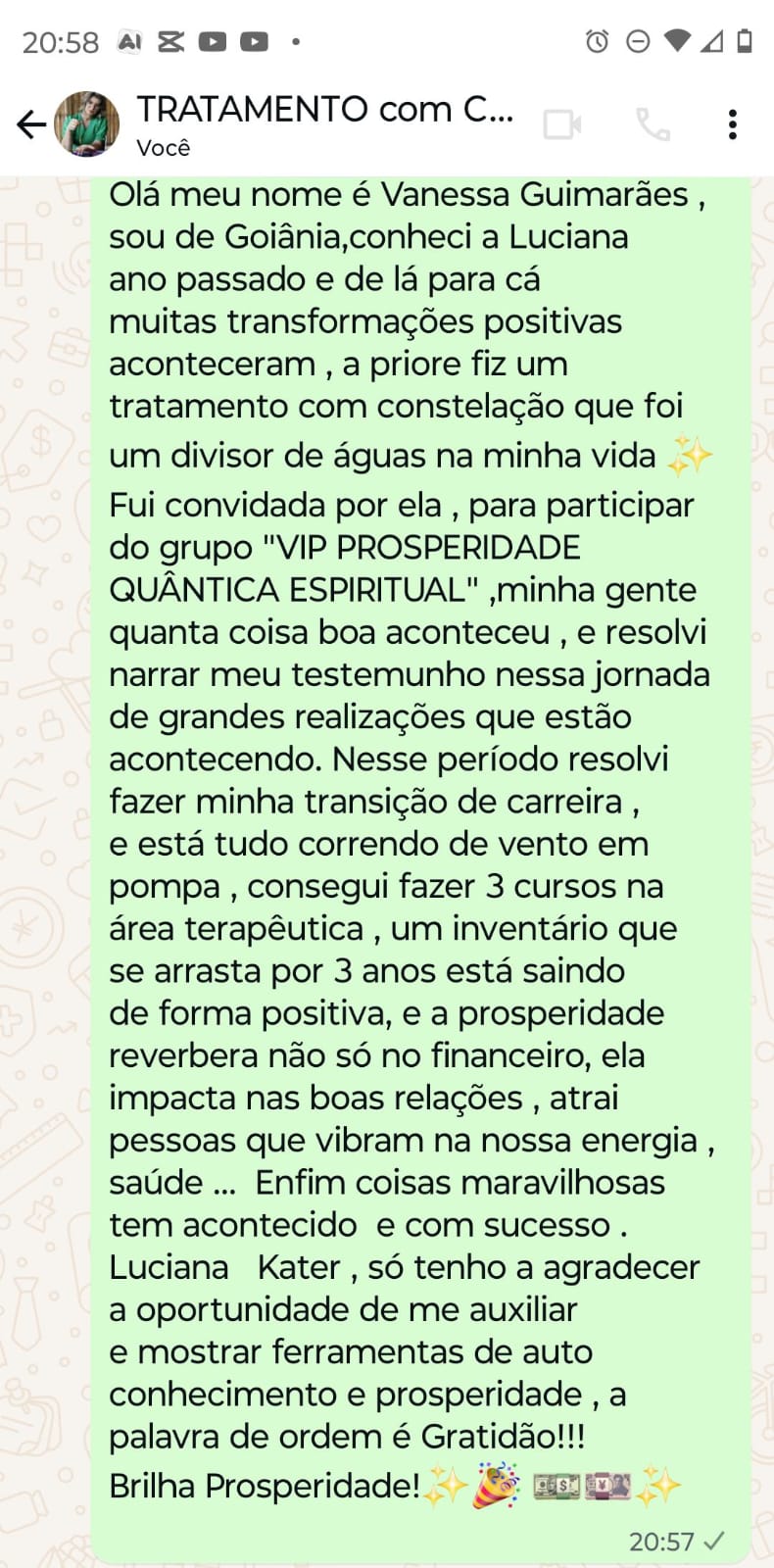The image size is (774, 1568).
Task: Go back to the chat list
Action: [x=31, y=124]
